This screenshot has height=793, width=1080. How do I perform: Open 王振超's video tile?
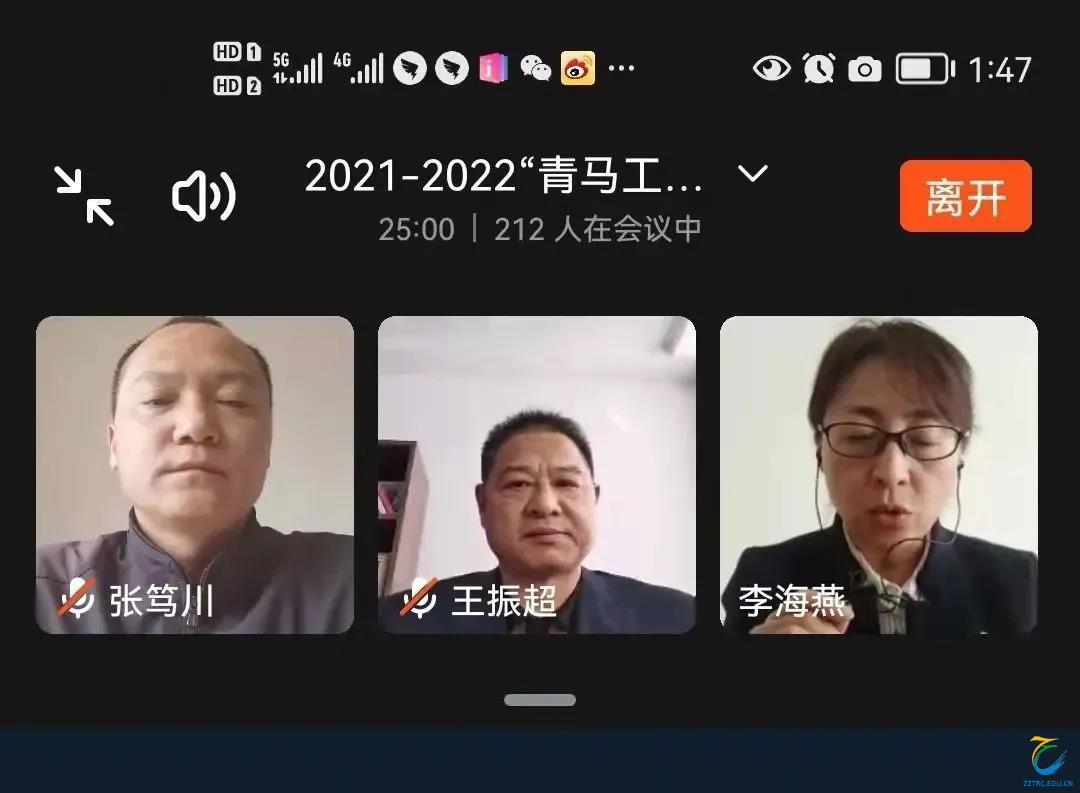coord(536,474)
